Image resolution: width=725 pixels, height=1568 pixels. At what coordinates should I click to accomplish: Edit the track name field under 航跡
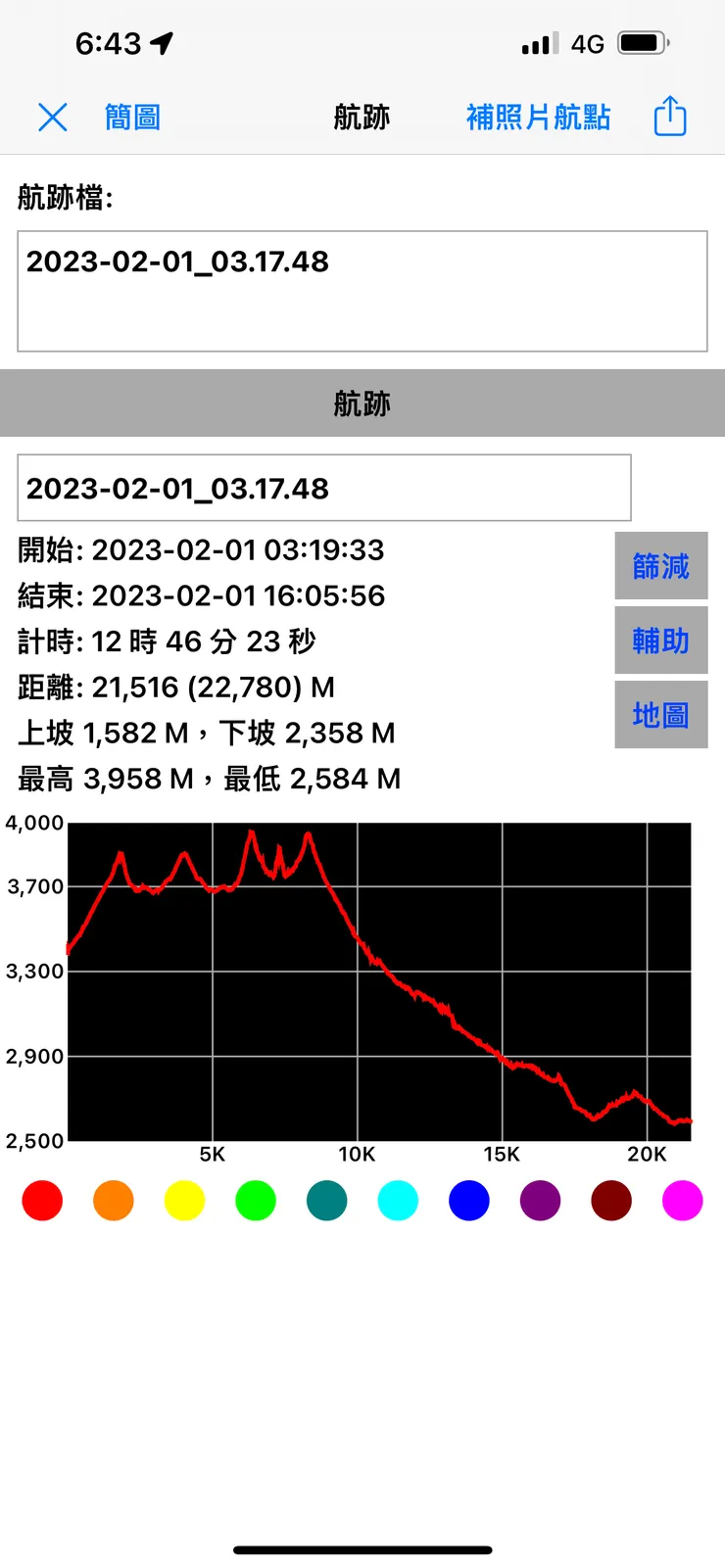click(x=324, y=488)
